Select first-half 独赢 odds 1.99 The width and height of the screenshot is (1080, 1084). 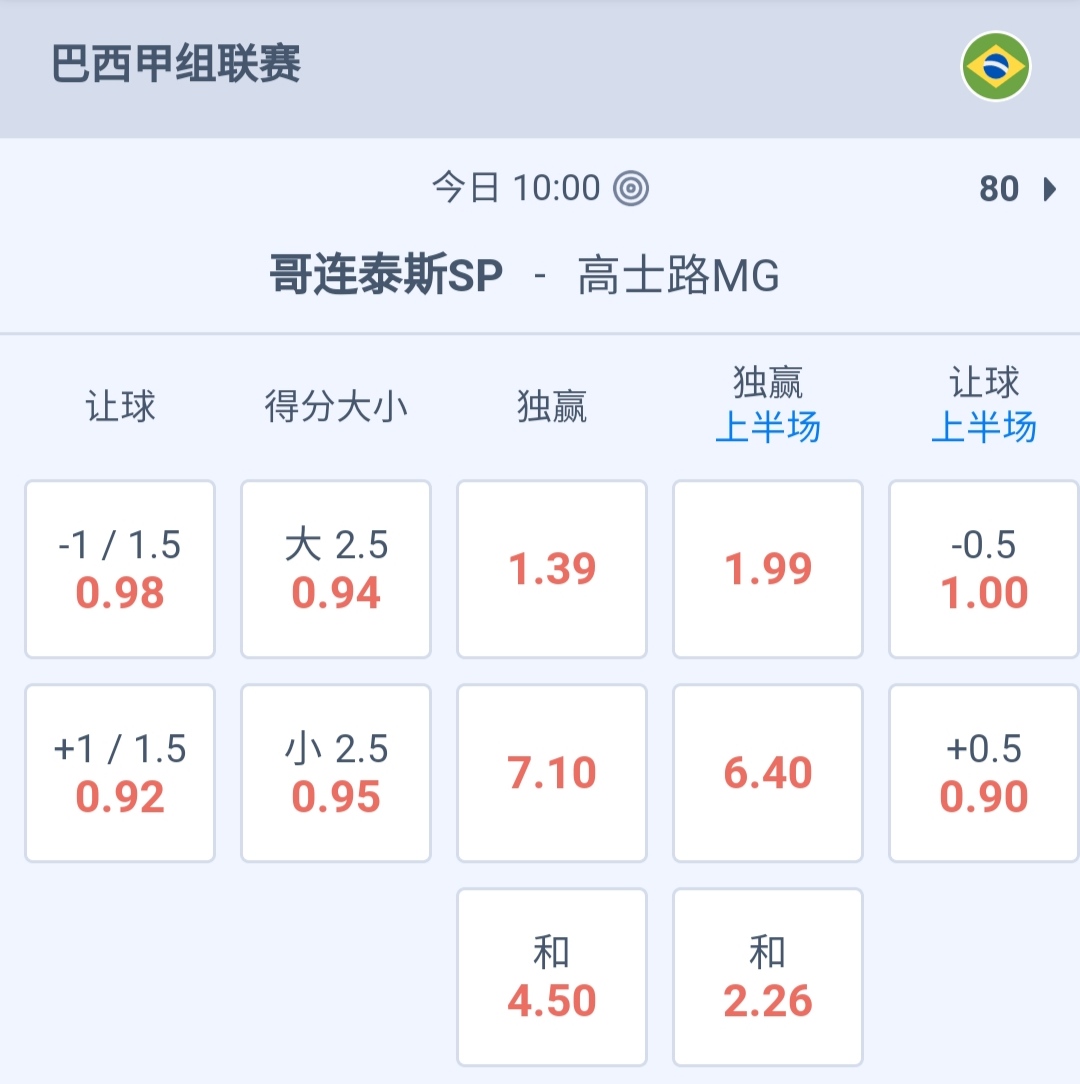point(768,569)
